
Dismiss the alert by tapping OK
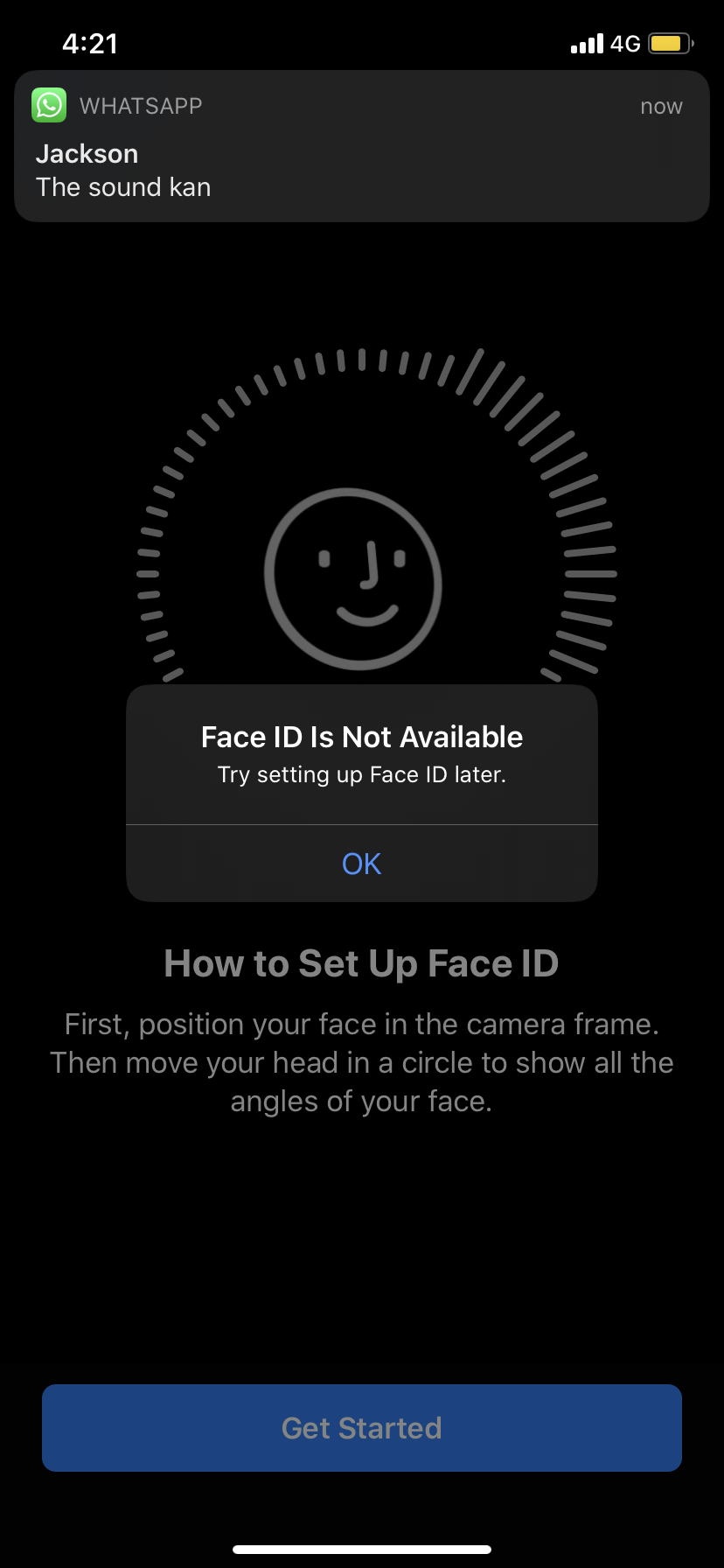click(x=361, y=864)
